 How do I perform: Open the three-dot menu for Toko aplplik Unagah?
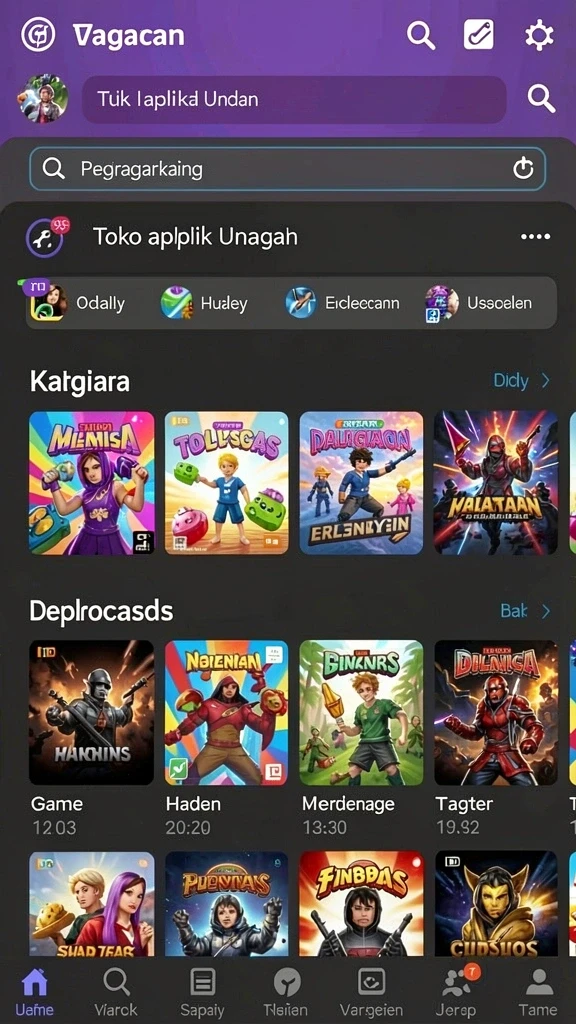tap(536, 236)
